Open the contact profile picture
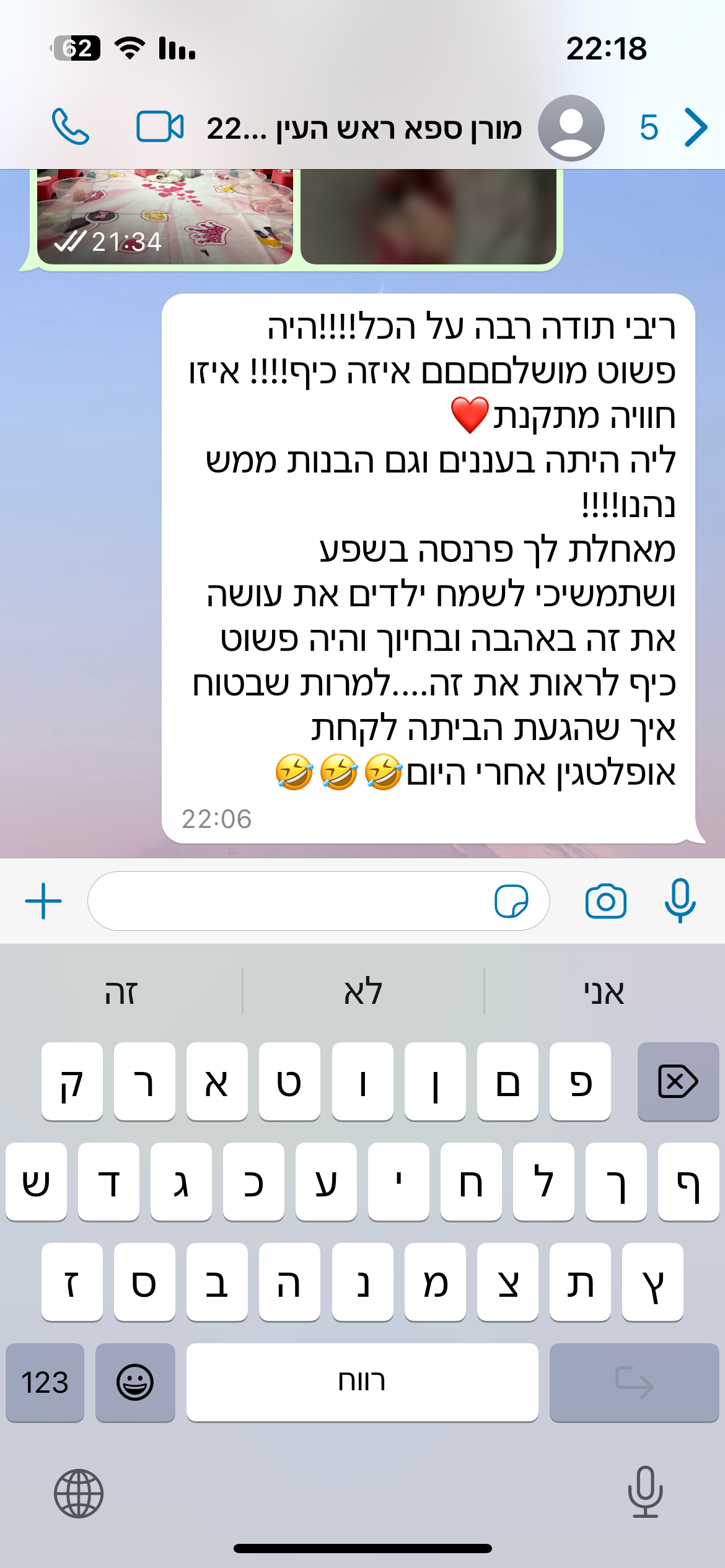The image size is (725, 1568). (571, 128)
